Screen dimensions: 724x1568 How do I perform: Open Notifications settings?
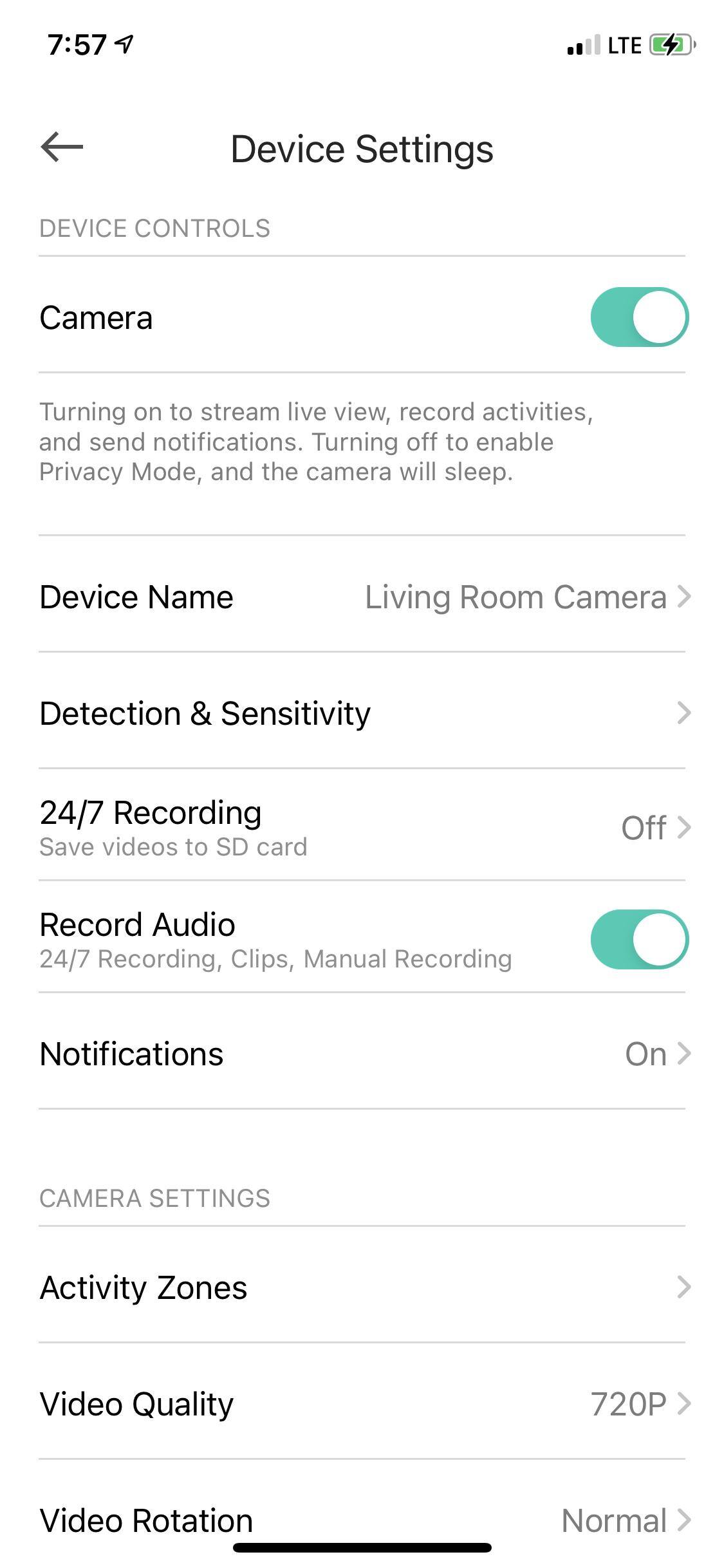(362, 1054)
